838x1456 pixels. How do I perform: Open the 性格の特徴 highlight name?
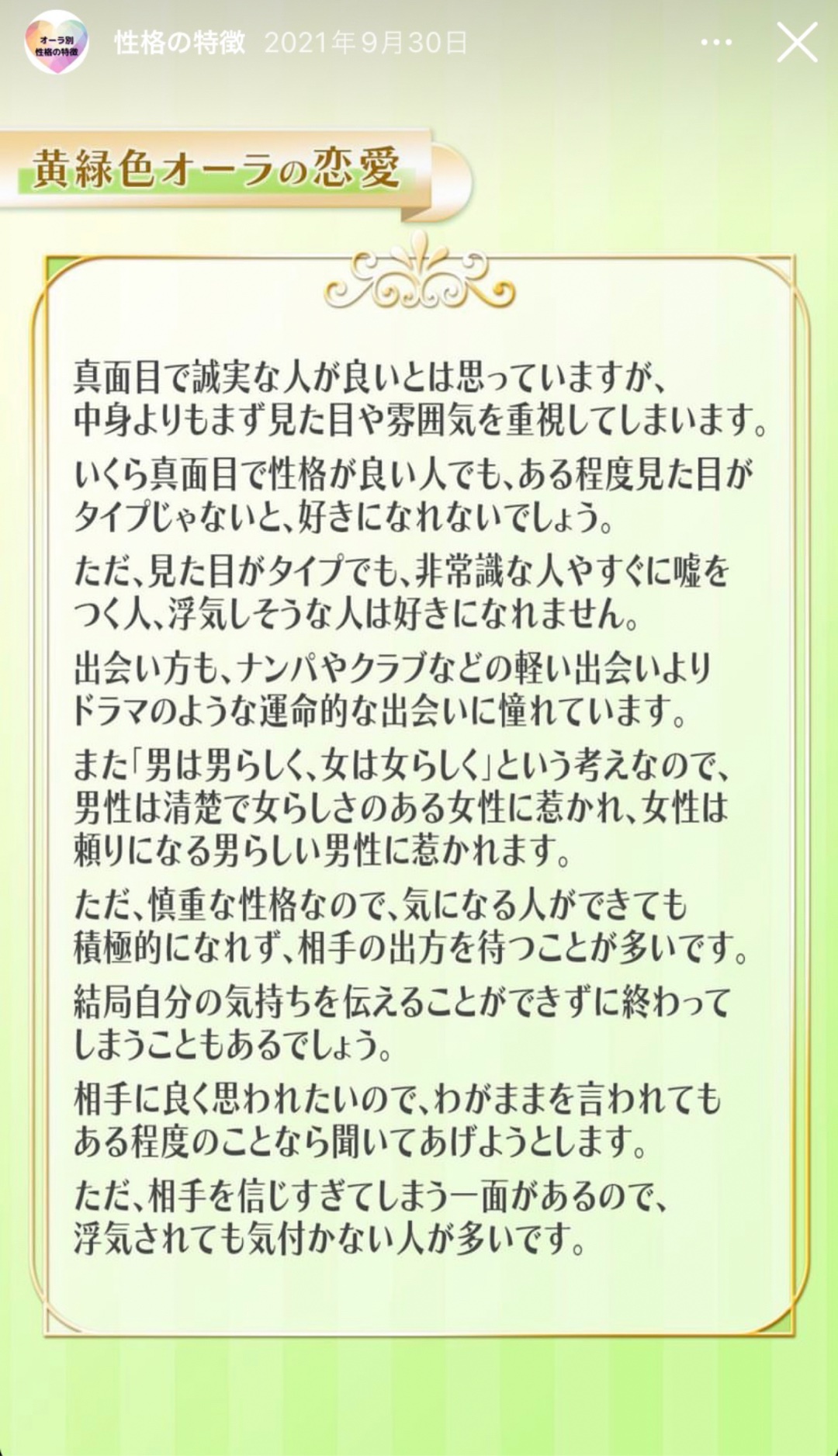(x=179, y=42)
